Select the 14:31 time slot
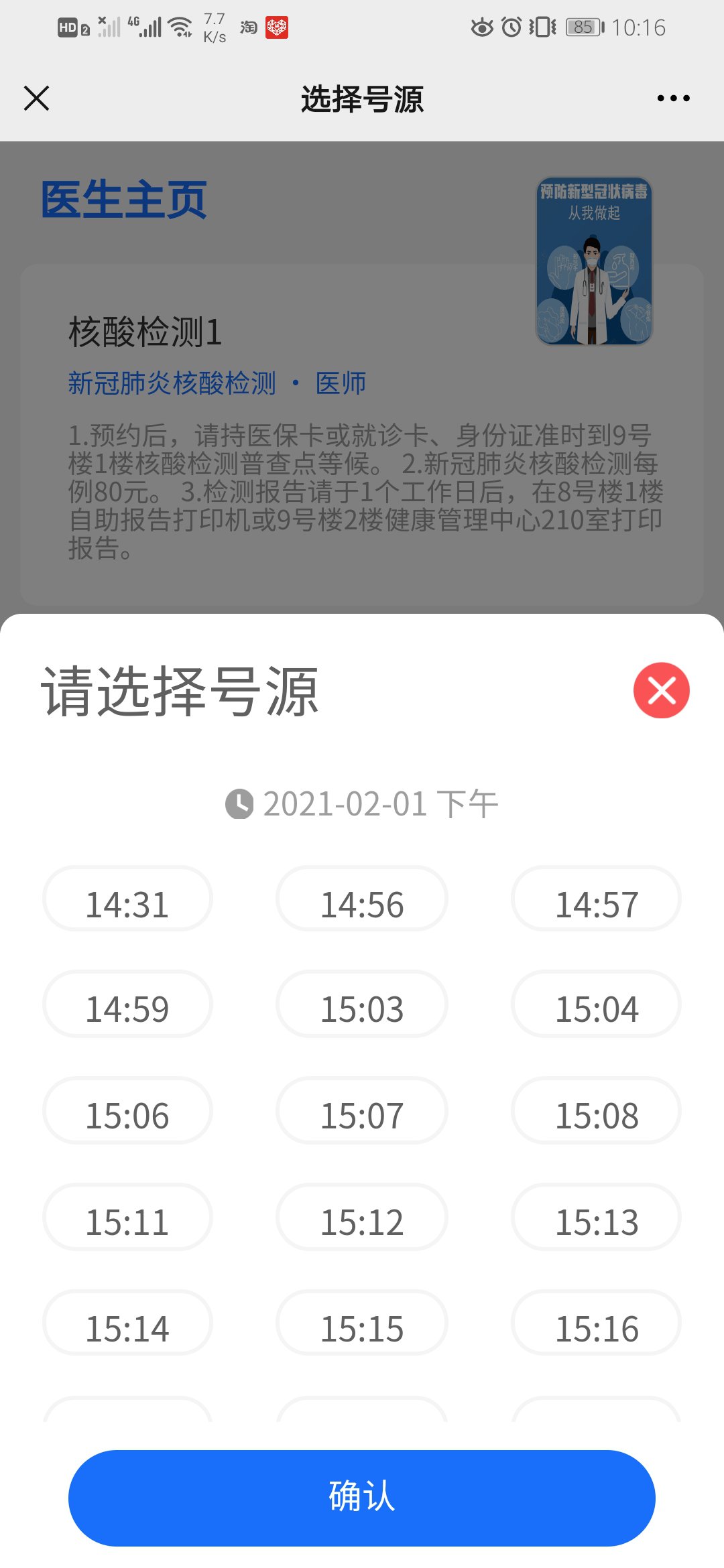 coord(127,900)
